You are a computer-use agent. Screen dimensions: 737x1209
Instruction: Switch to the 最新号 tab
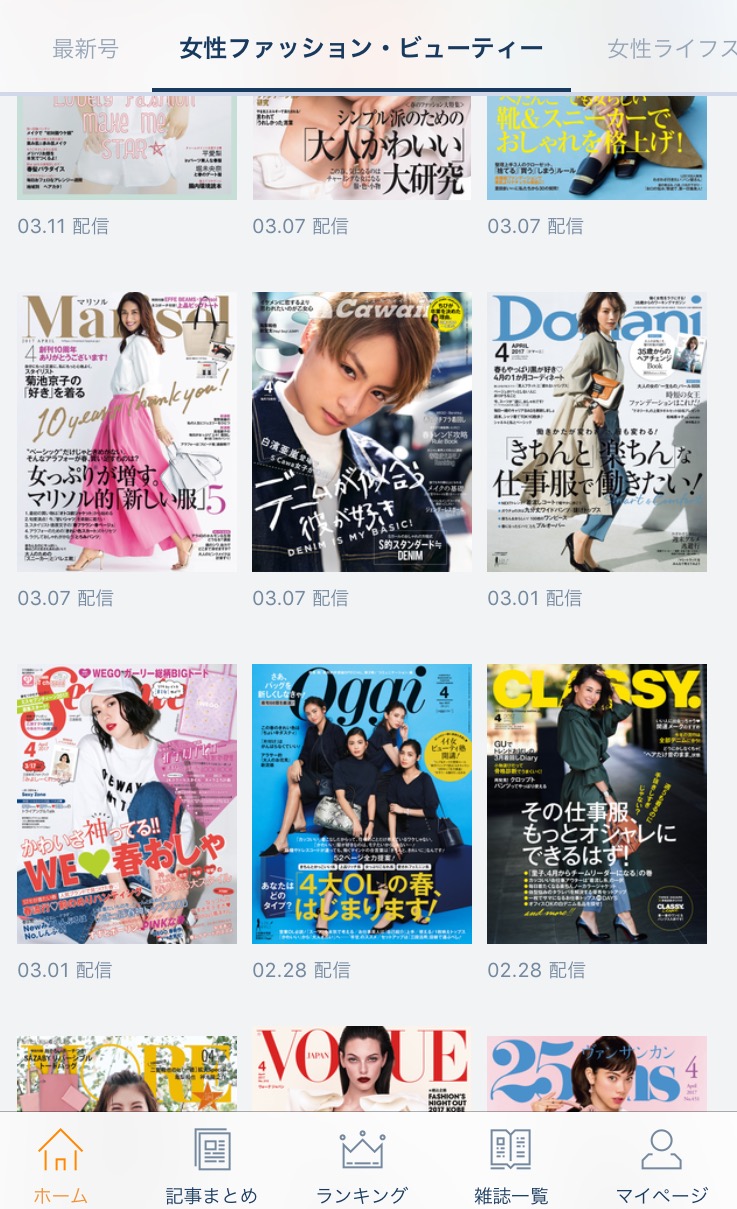[x=86, y=48]
